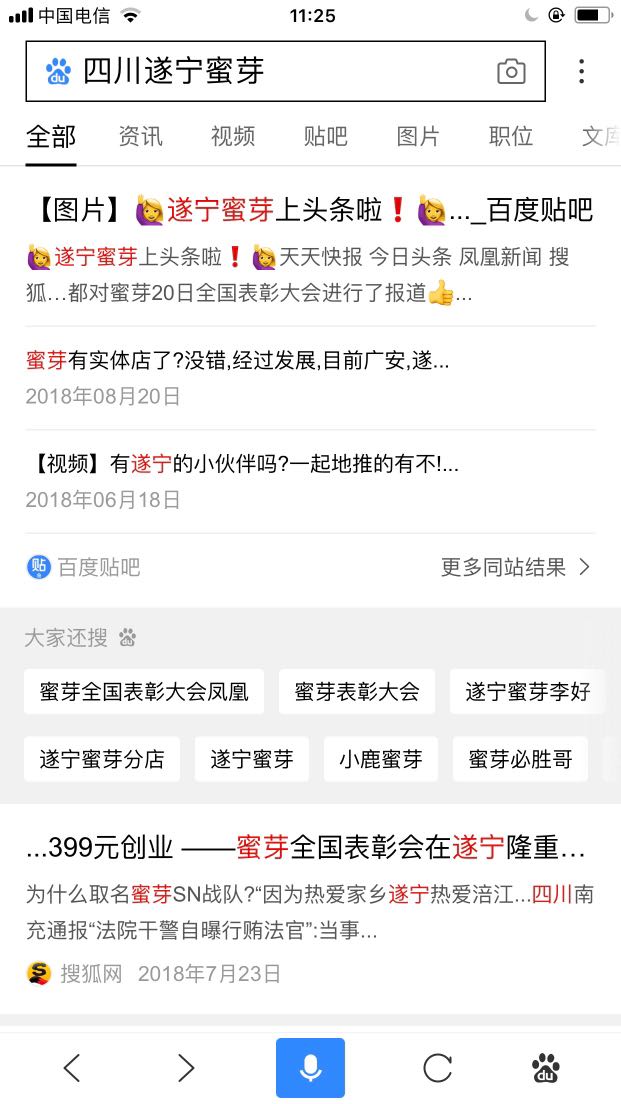Screen dimensions: 621x1104
Task: Tap the search box containing 四川遂宁蜜芽
Action: pyautogui.click(x=285, y=71)
